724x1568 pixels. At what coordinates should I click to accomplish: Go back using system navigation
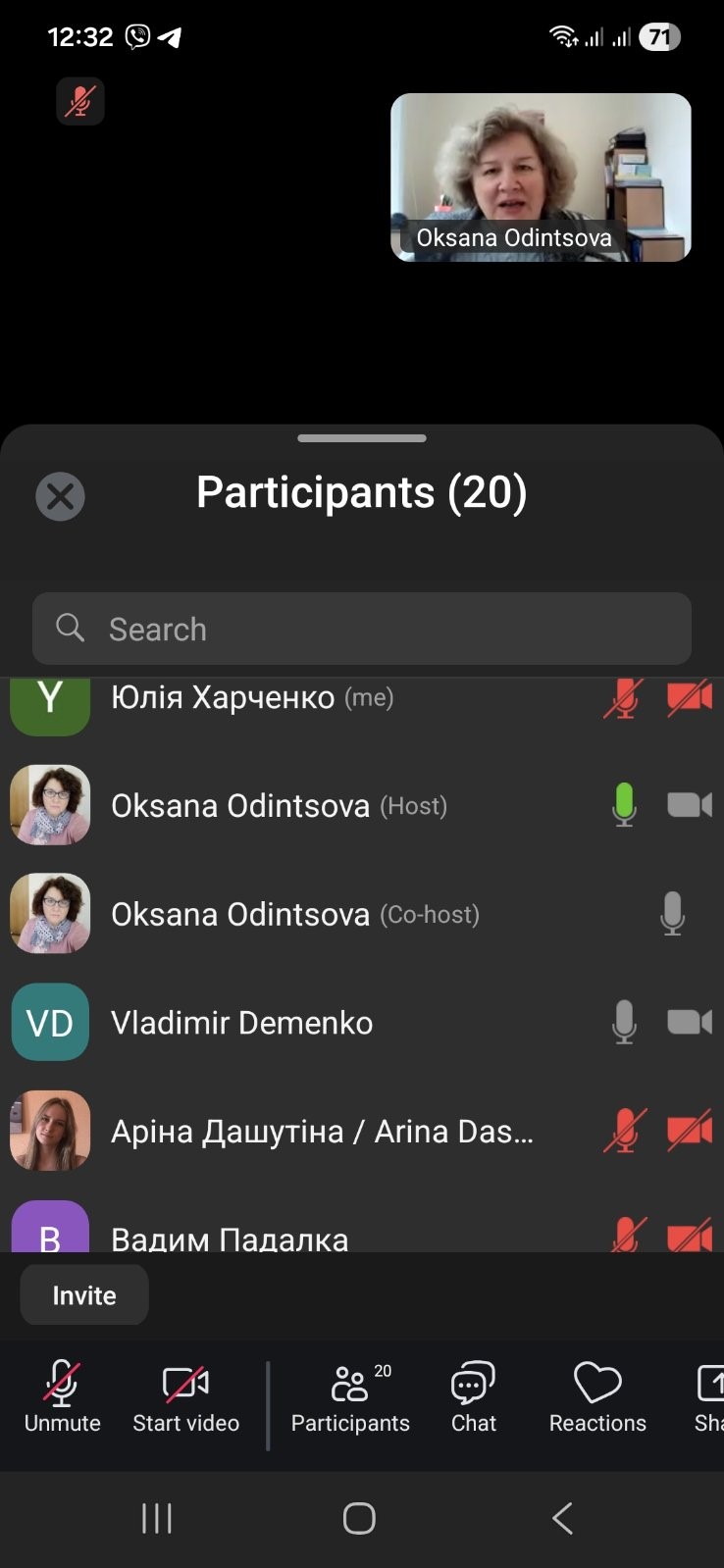tap(562, 1518)
